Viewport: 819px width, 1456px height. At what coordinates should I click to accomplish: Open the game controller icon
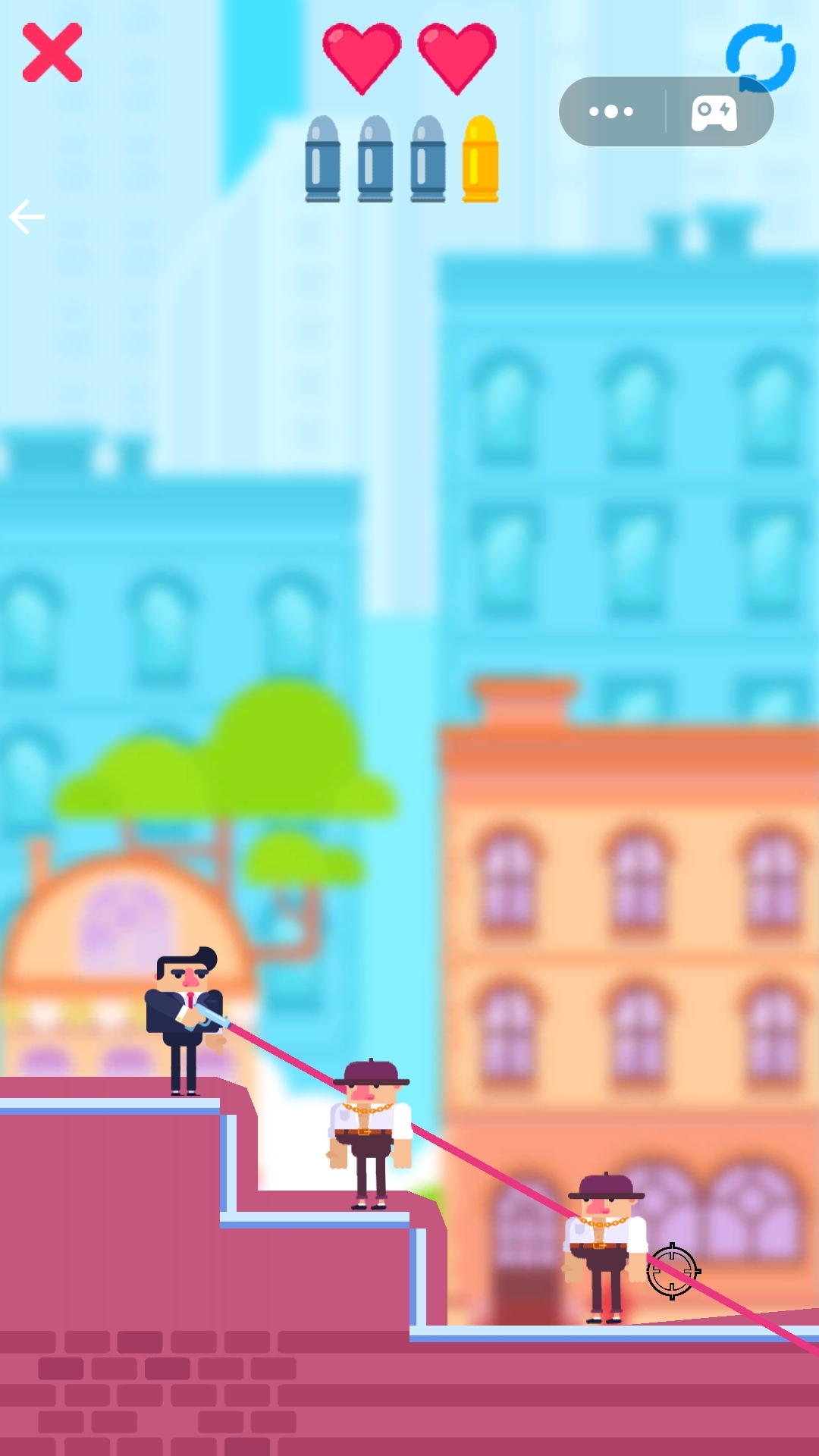(x=714, y=113)
